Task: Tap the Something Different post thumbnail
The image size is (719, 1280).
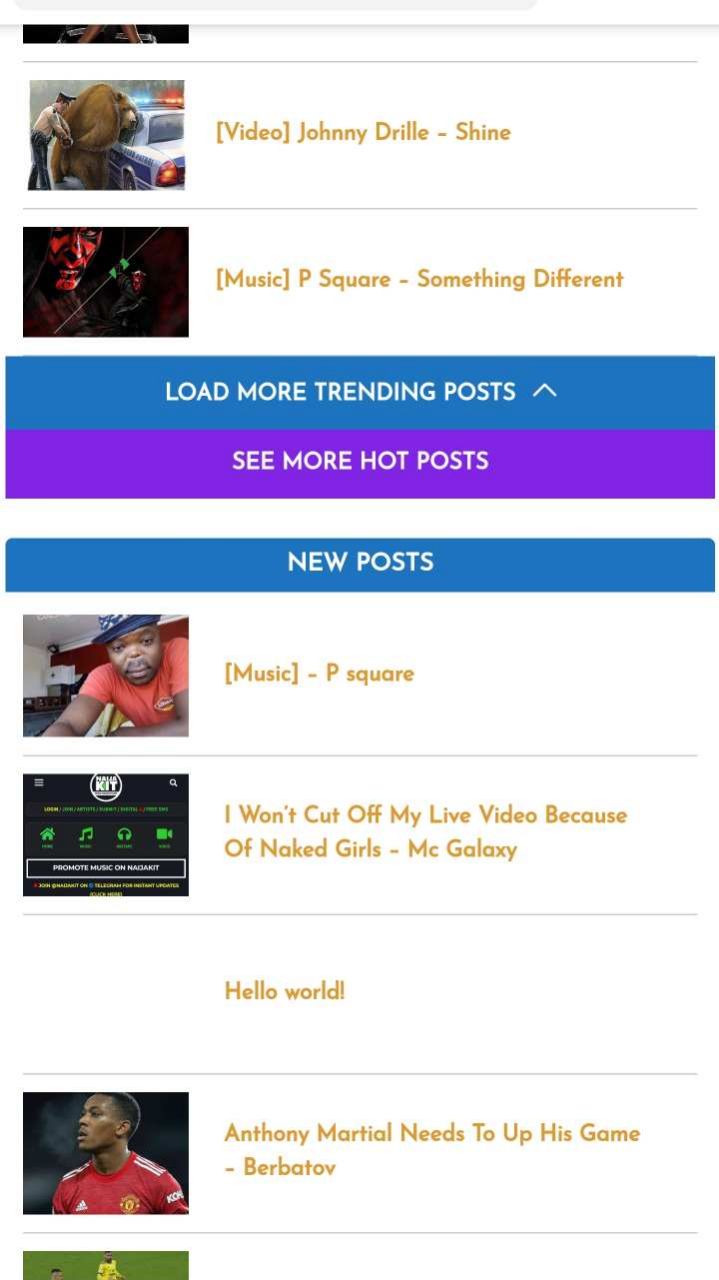Action: pos(106,282)
